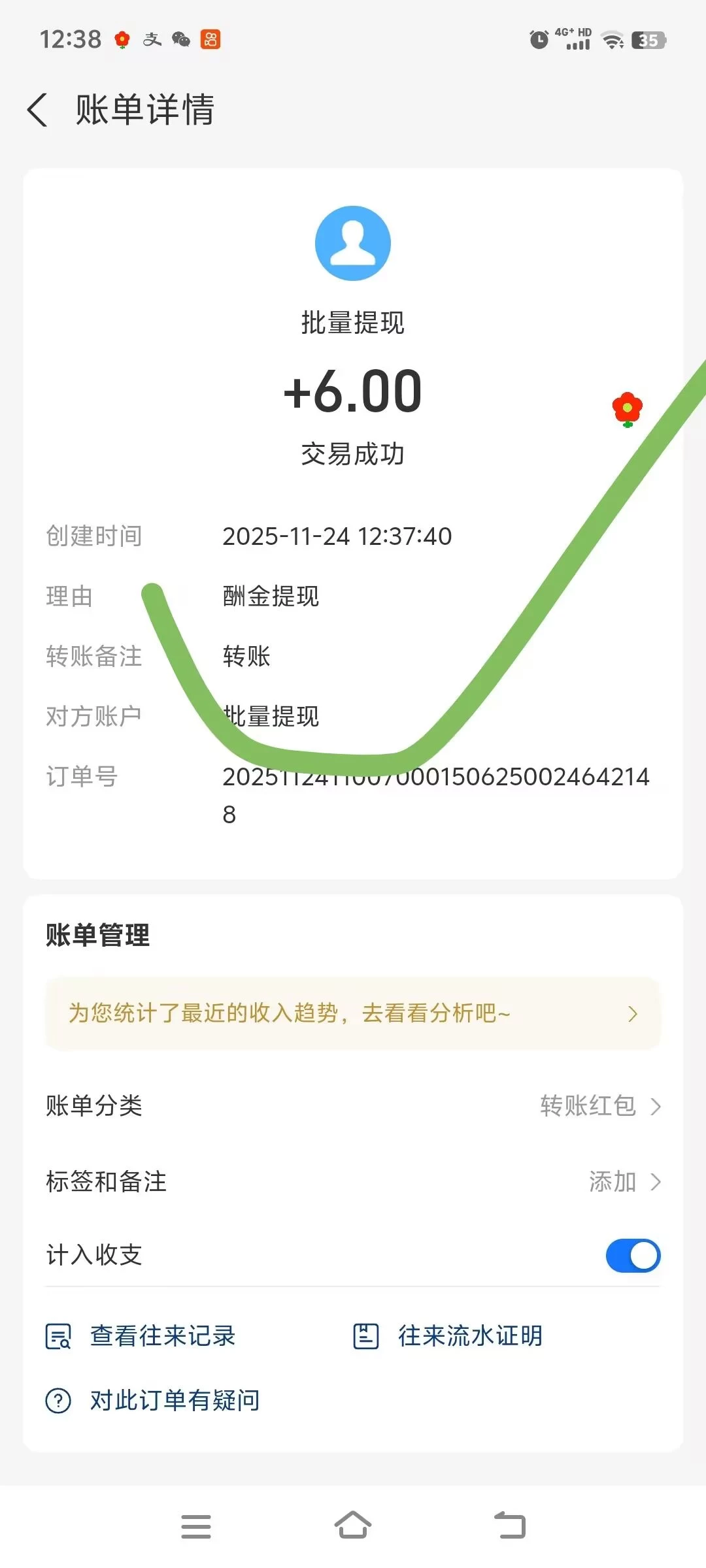
Task: Select the 账单详情 title bar
Action: [x=145, y=110]
